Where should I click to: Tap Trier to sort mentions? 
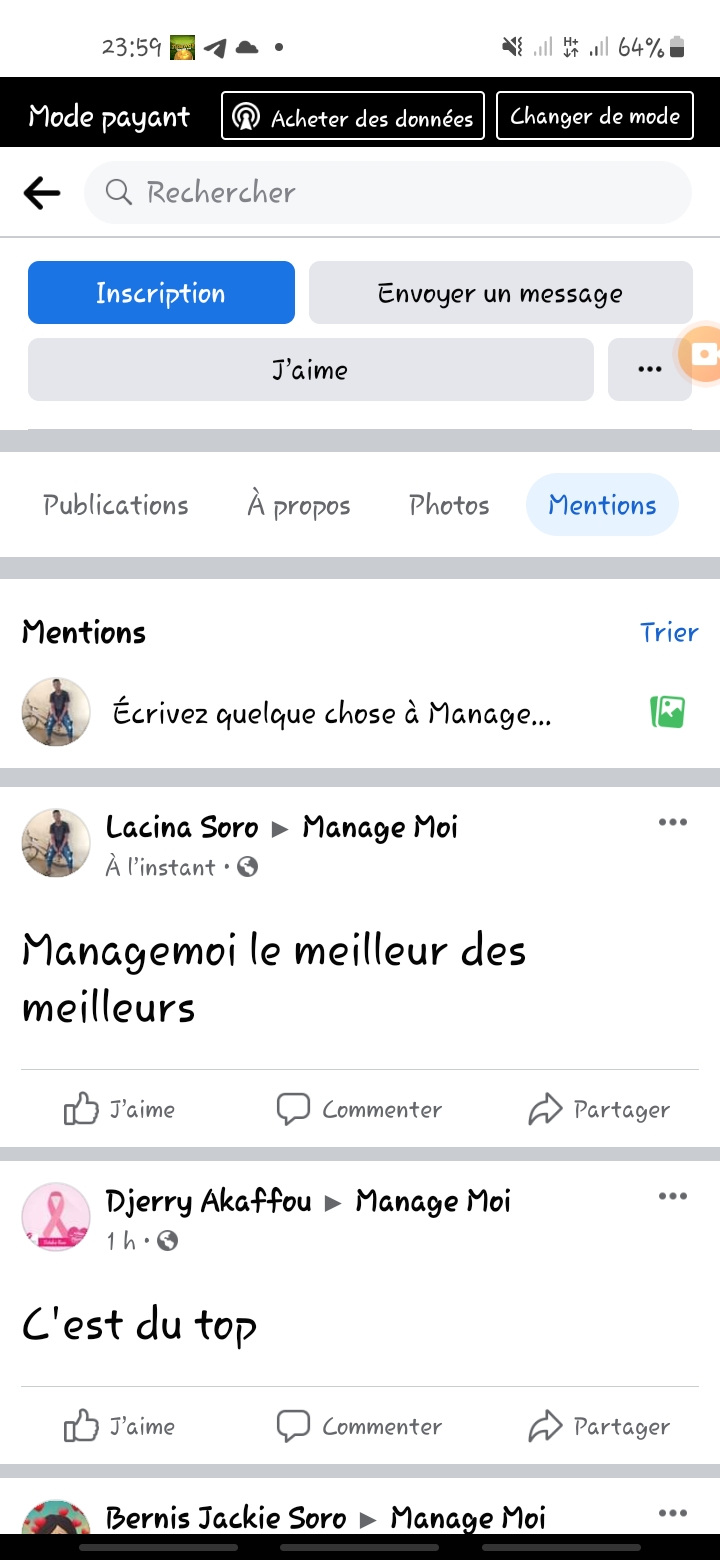point(669,632)
